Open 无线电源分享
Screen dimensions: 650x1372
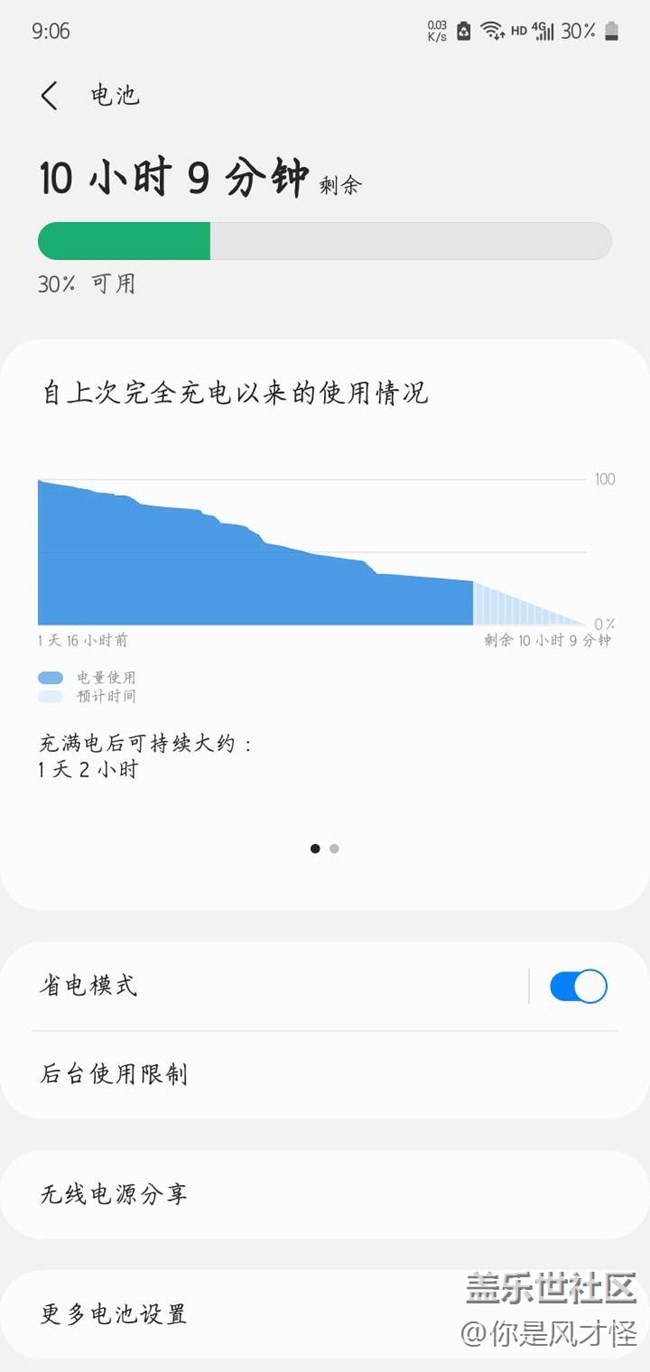pos(325,1194)
